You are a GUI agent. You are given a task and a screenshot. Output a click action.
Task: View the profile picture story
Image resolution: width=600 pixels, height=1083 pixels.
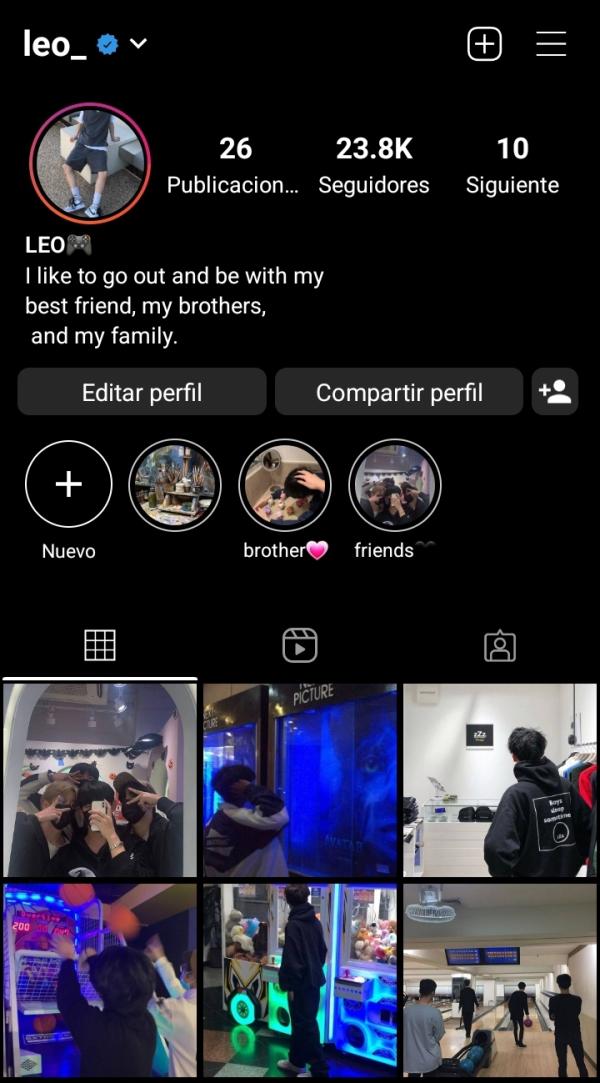point(90,163)
